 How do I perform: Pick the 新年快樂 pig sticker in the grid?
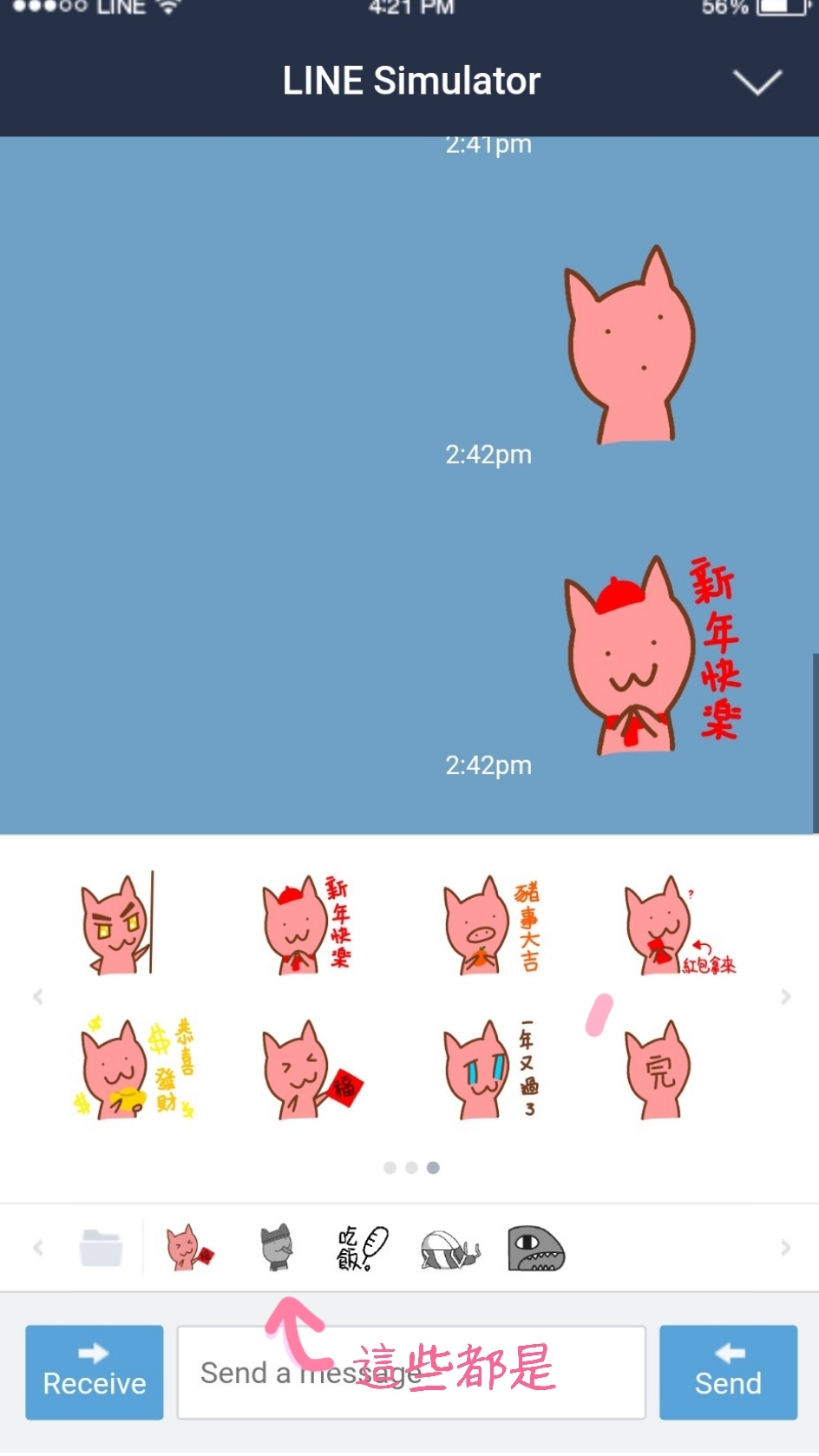coord(307,924)
